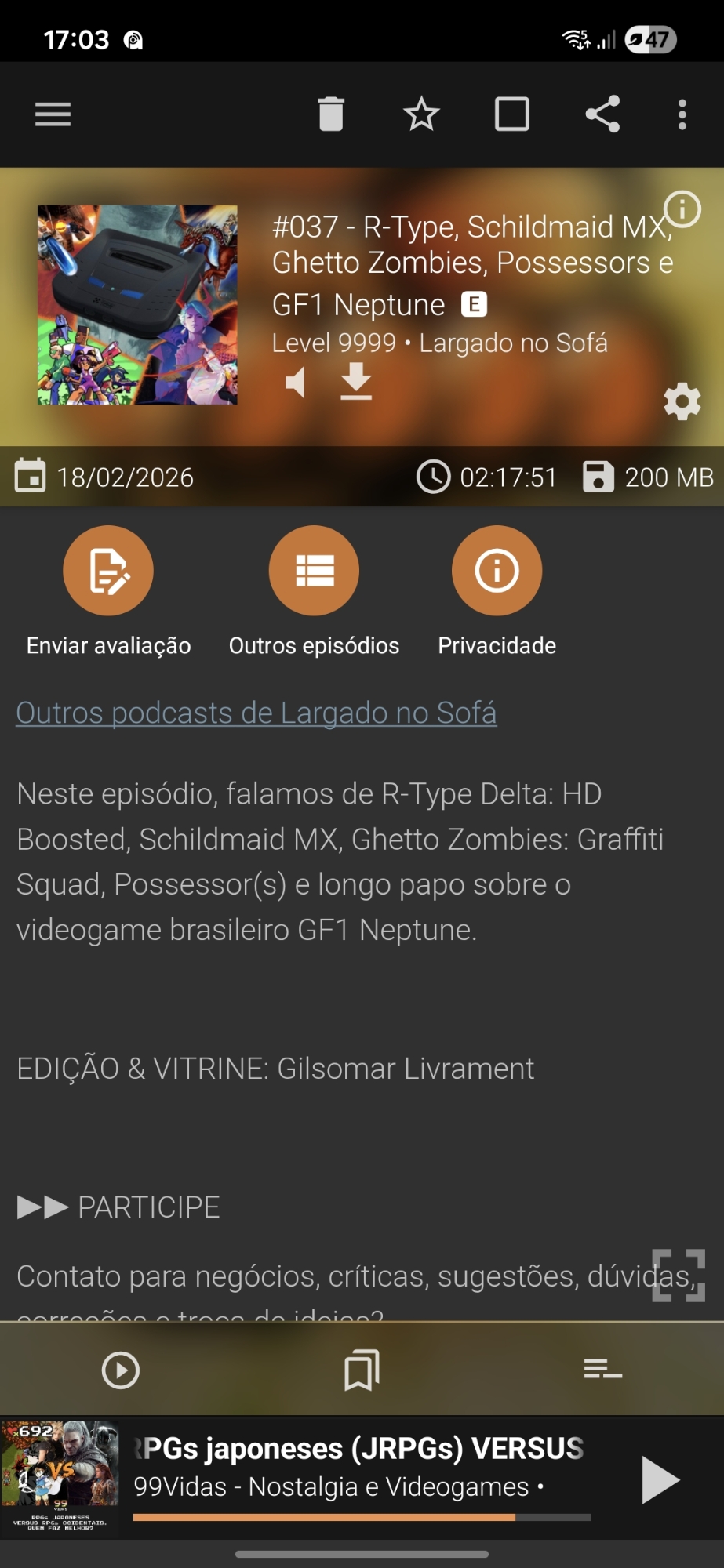This screenshot has width=724, height=1568.
Task: Open the bookmarks icon in bottom bar
Action: (362, 1370)
